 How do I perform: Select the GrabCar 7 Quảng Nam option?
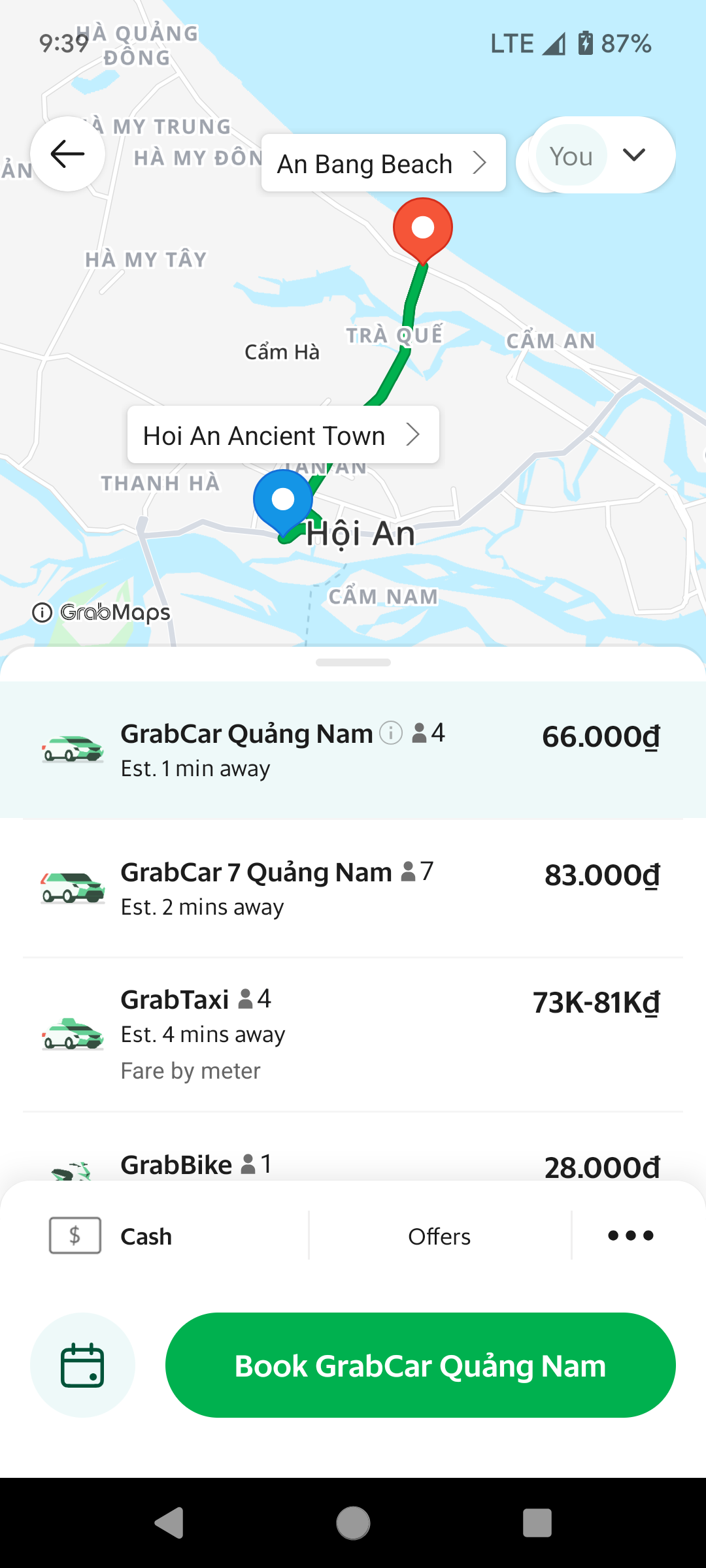click(353, 889)
